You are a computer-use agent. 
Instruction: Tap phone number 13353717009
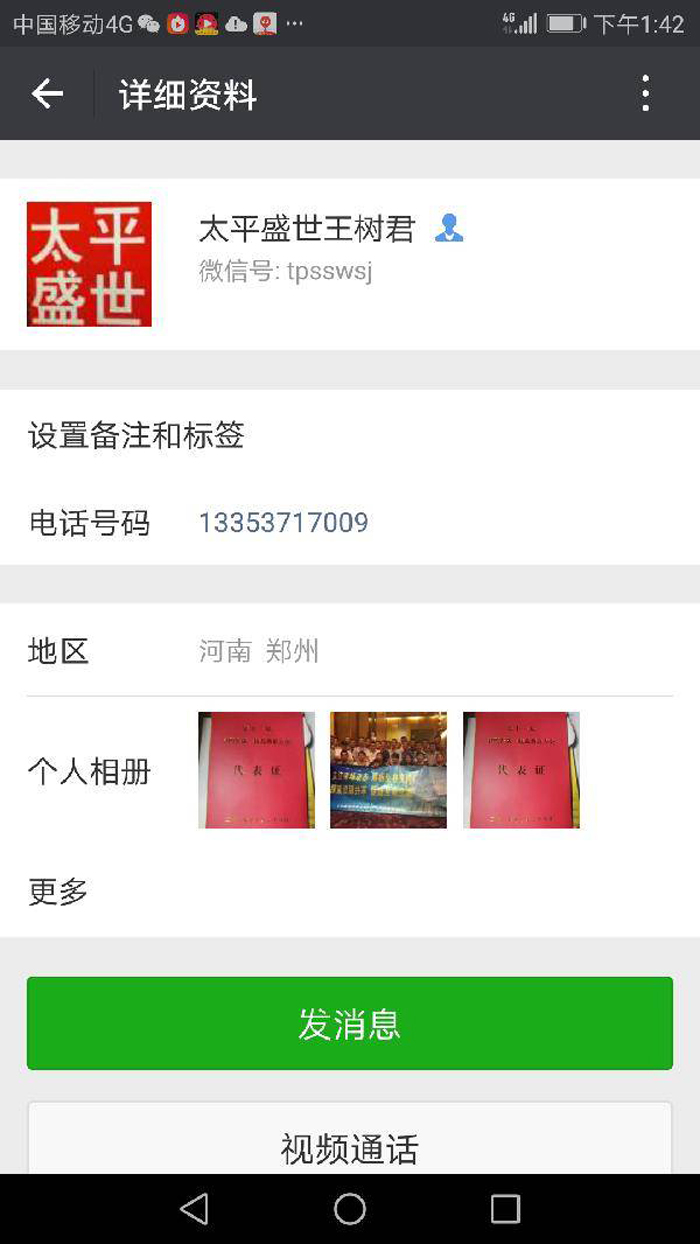coord(283,522)
